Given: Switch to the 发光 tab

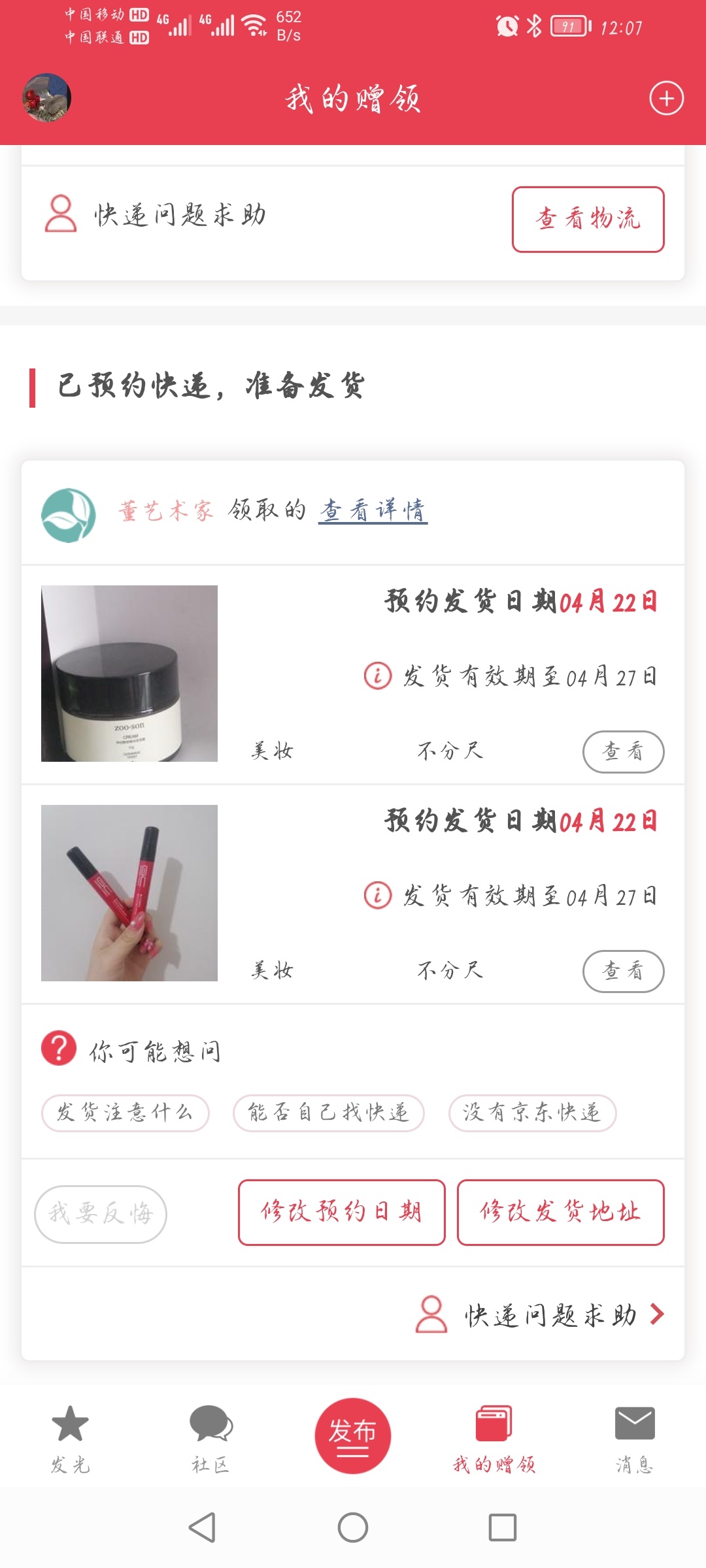Looking at the screenshot, I should [70, 1438].
